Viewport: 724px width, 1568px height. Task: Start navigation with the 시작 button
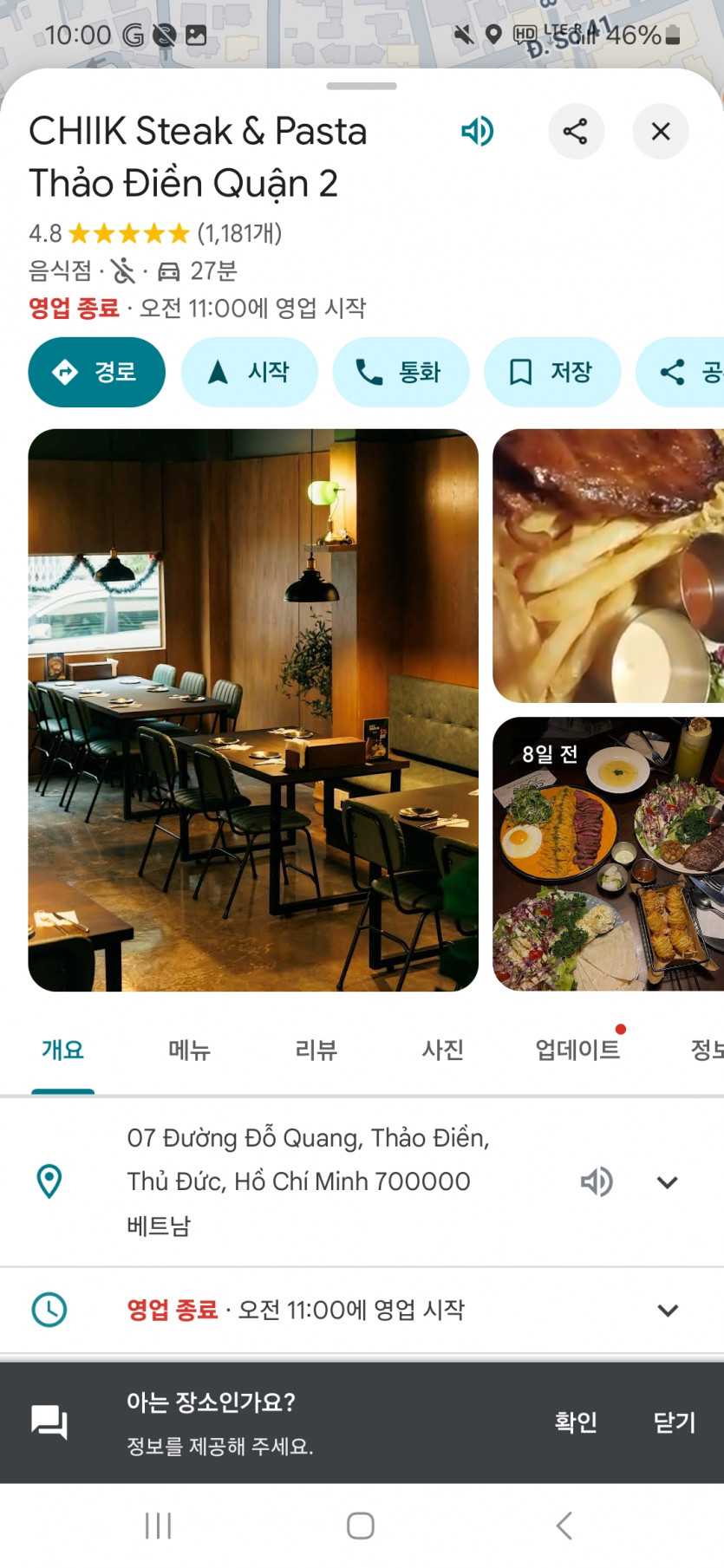[249, 373]
